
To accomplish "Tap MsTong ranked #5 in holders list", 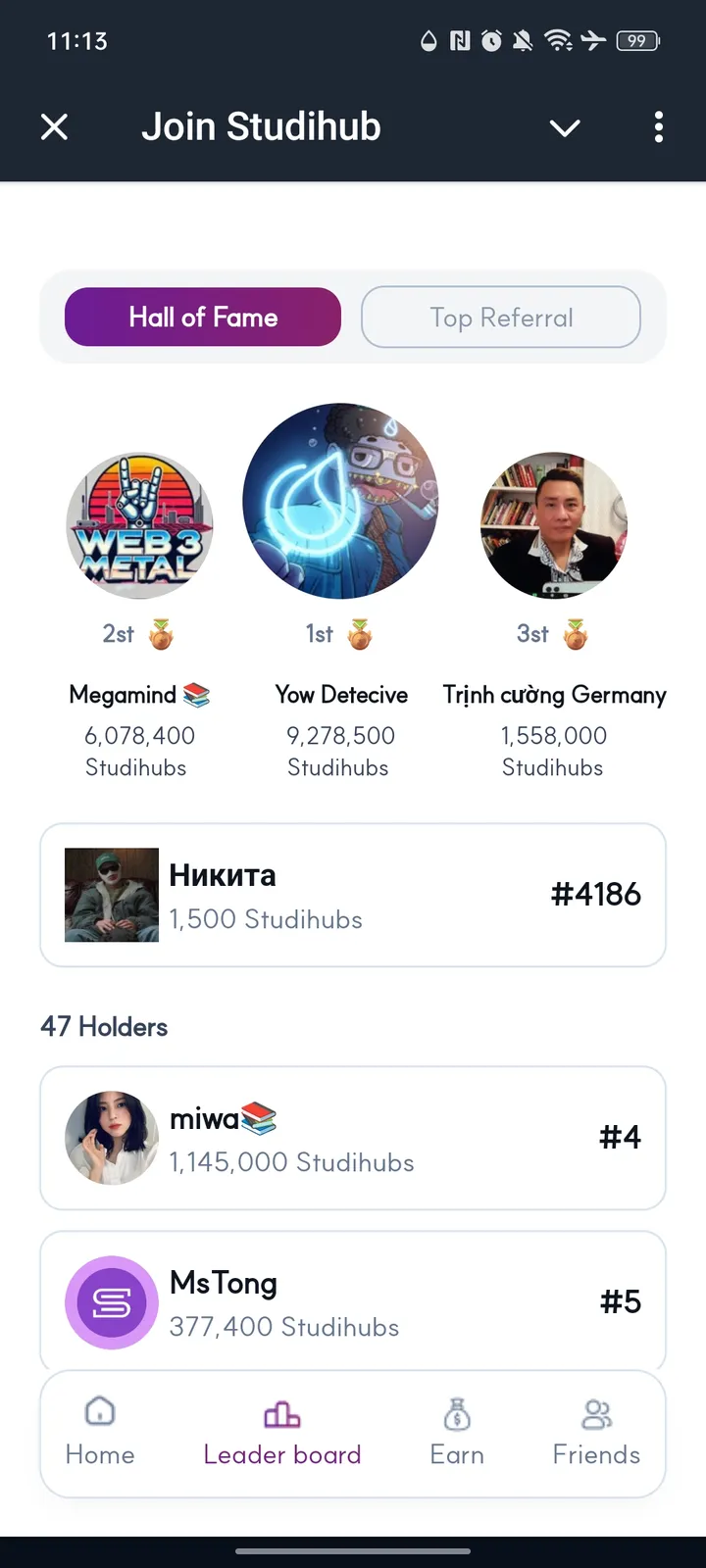I will pyautogui.click(x=353, y=1301).
